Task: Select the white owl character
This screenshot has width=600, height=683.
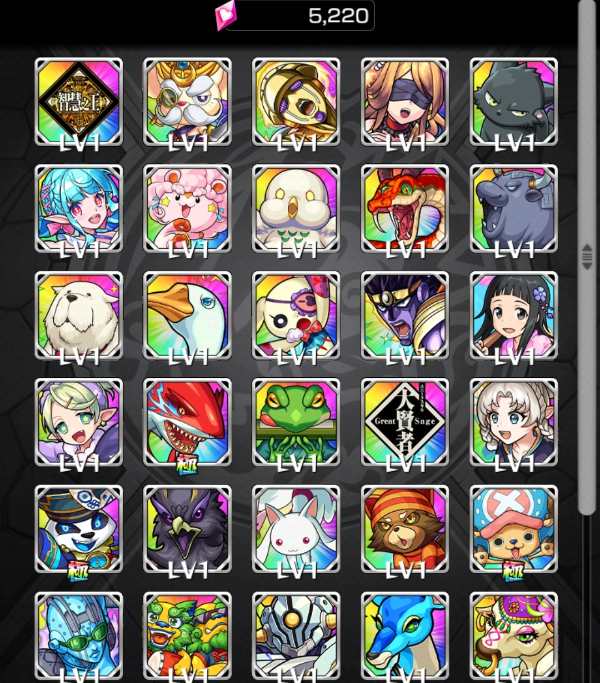Action: [296, 208]
